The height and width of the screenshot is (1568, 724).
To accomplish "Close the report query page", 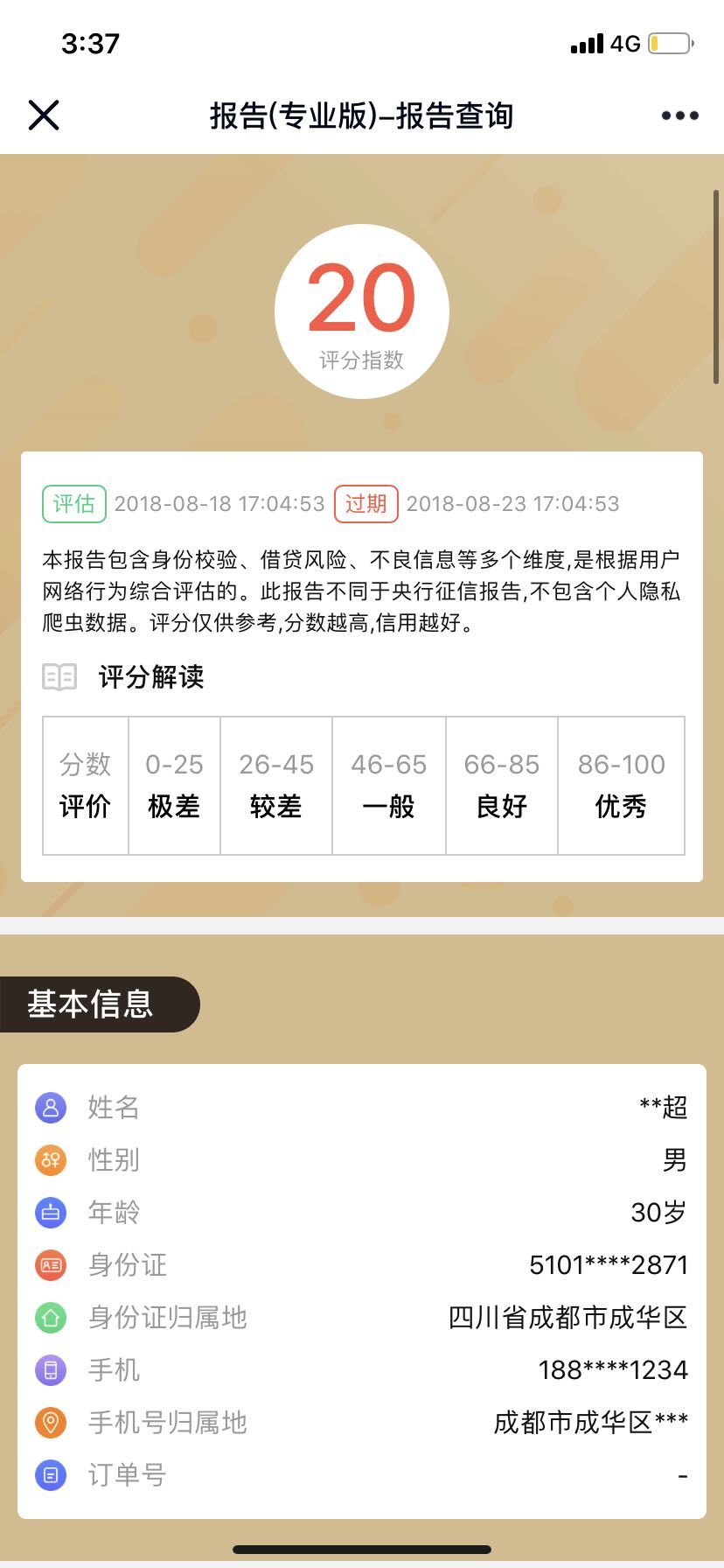I will point(44,115).
